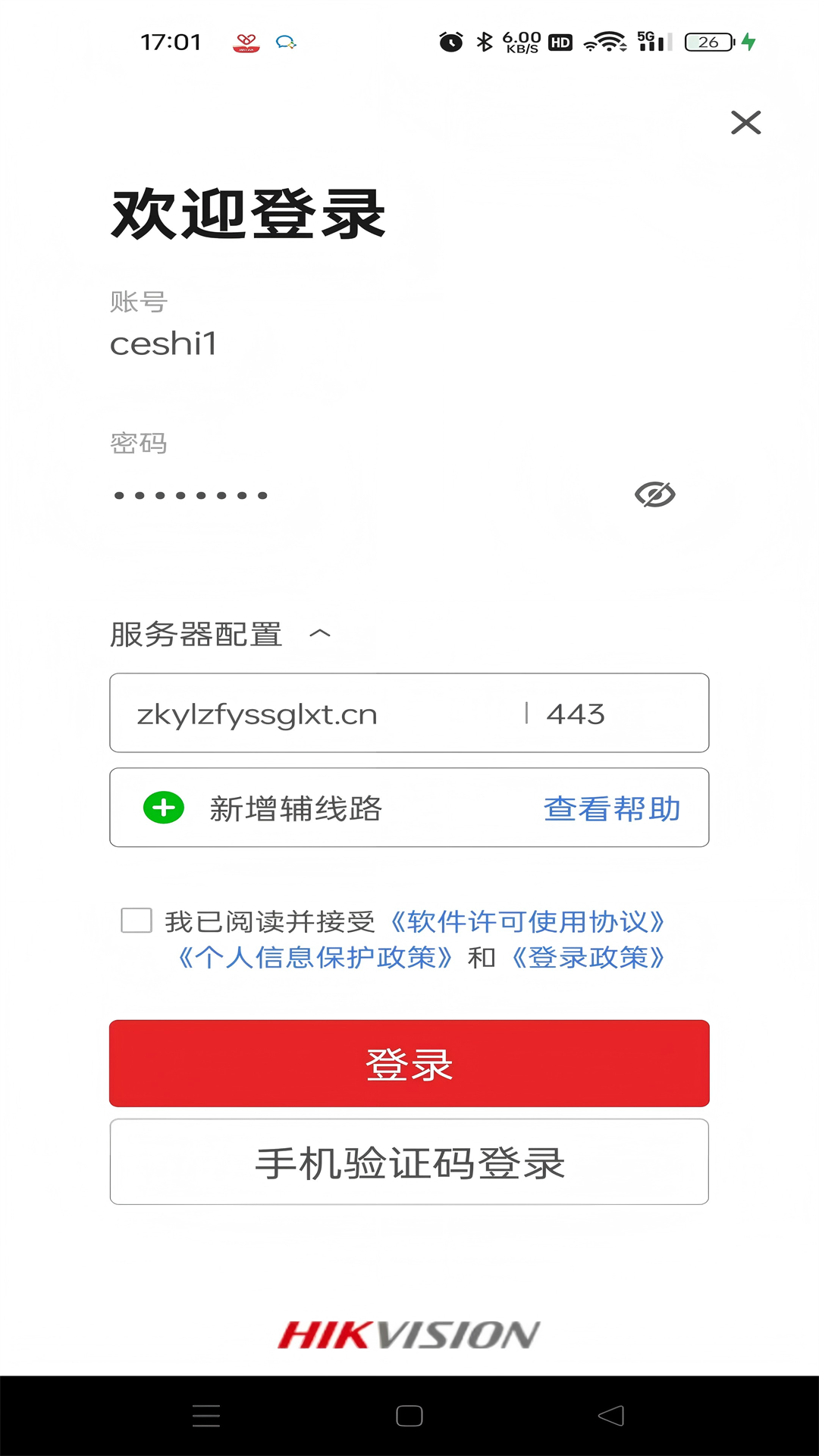Check the agreement acceptance box
The image size is (819, 1456).
tap(136, 921)
